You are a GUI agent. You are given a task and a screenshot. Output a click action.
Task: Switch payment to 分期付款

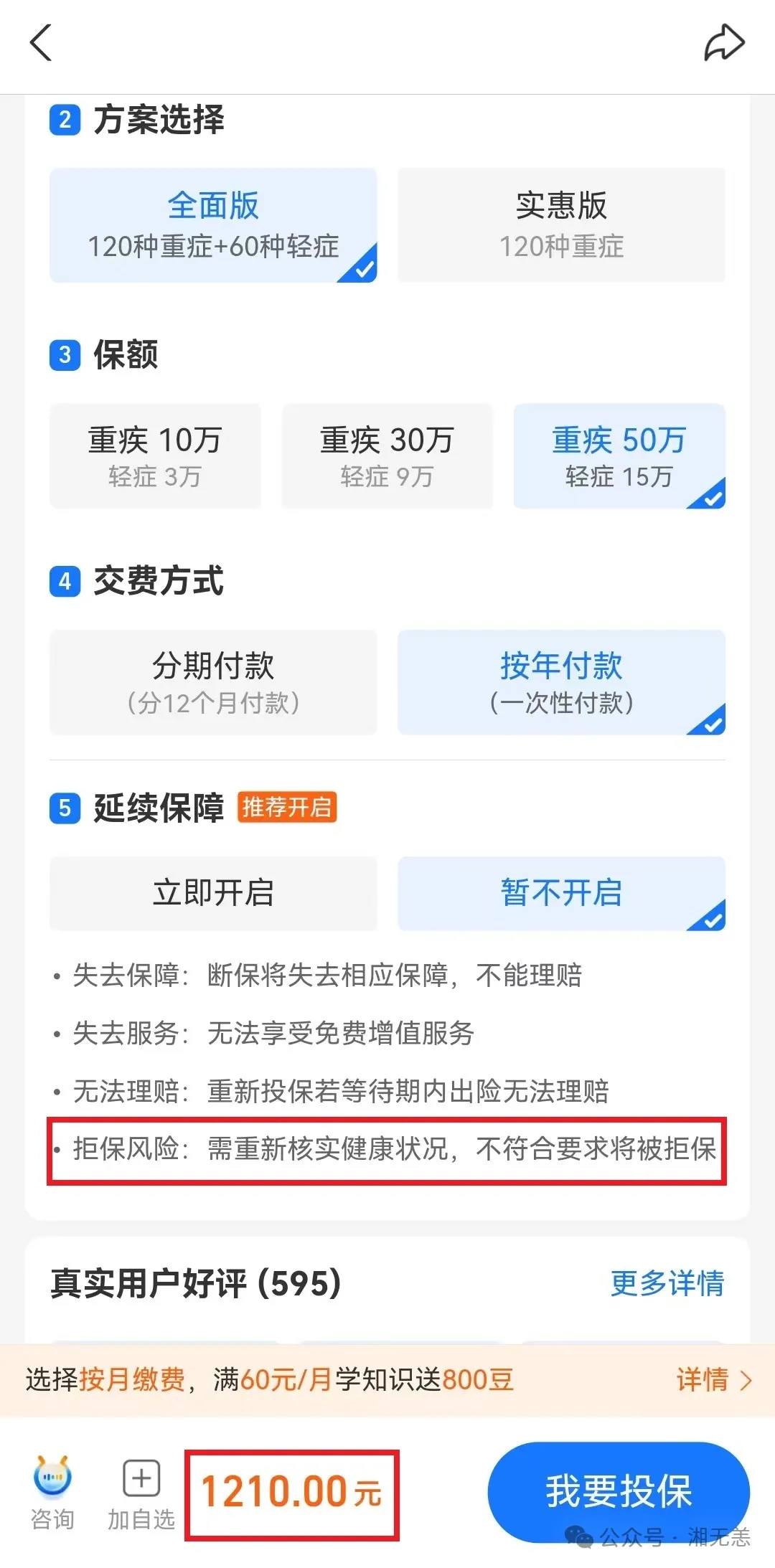point(213,682)
